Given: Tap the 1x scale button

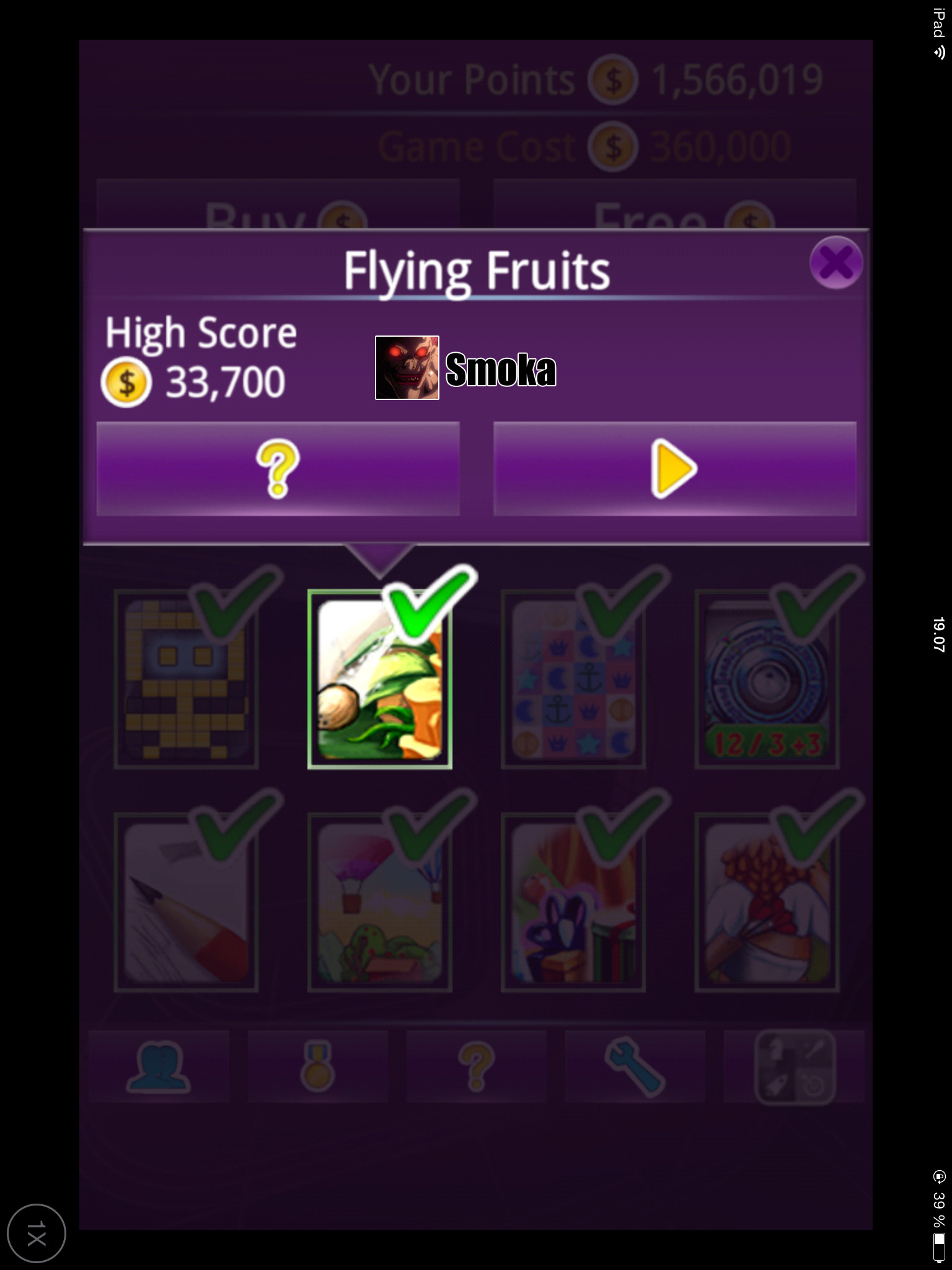Looking at the screenshot, I should pos(36,1233).
